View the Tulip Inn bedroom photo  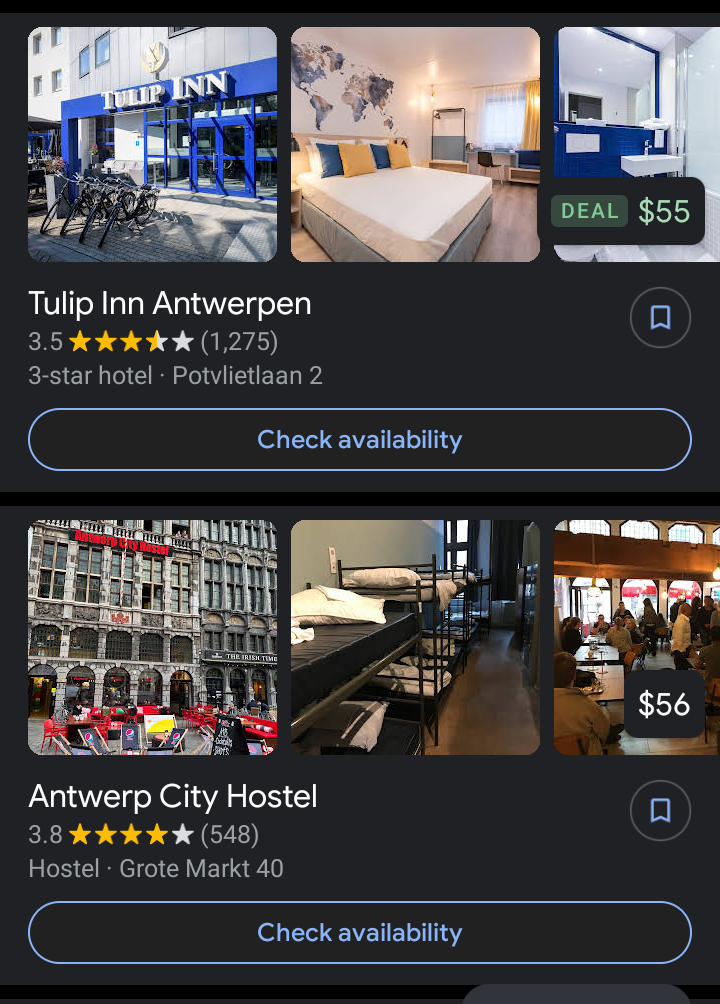pyautogui.click(x=415, y=145)
